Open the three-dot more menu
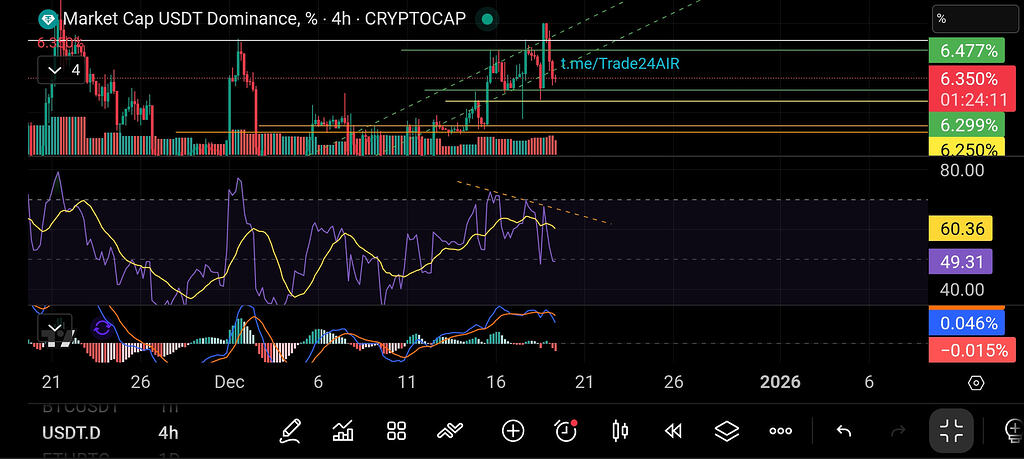This screenshot has width=1024, height=459. 780,431
